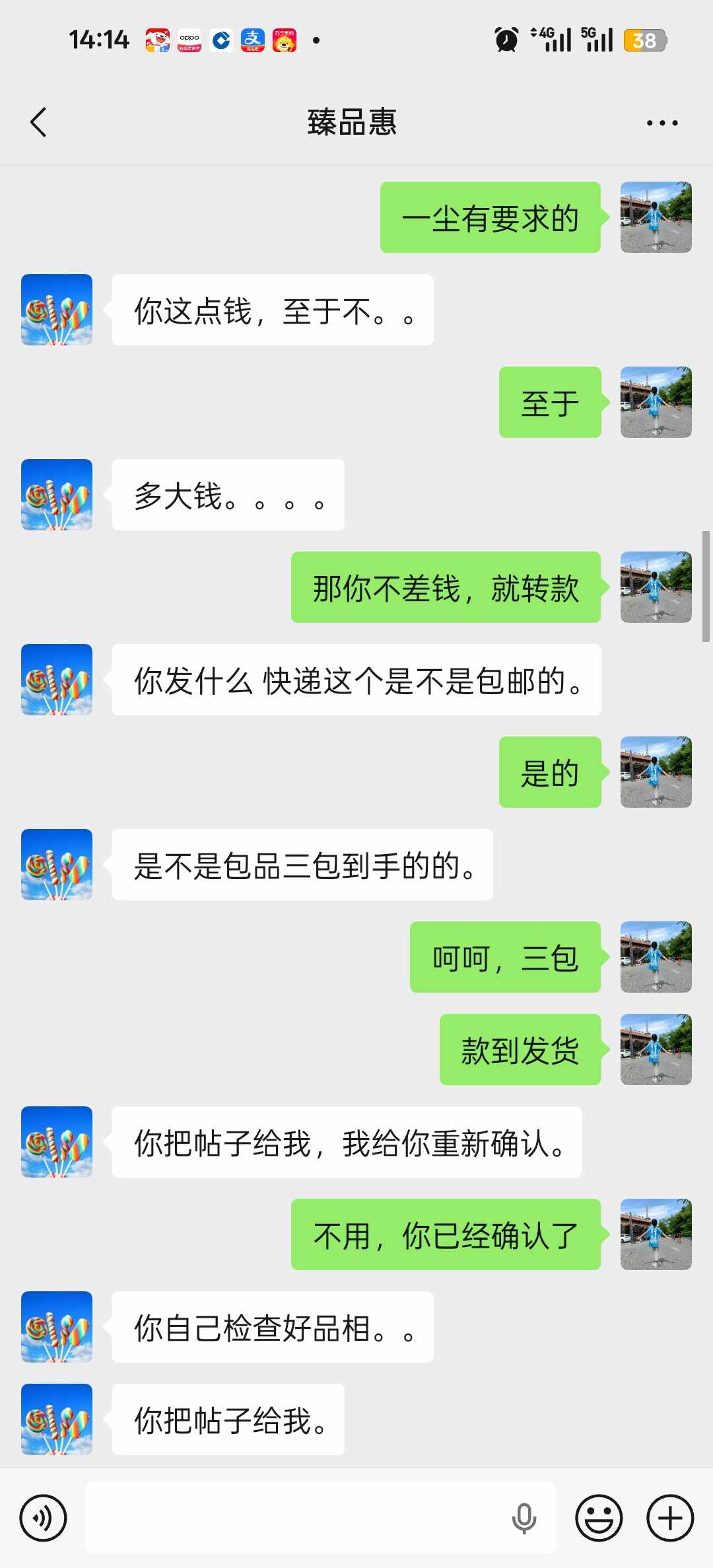Screen dimensions: 713x1568
Task: Focus the message text field
Action: pyautogui.click(x=297, y=1518)
